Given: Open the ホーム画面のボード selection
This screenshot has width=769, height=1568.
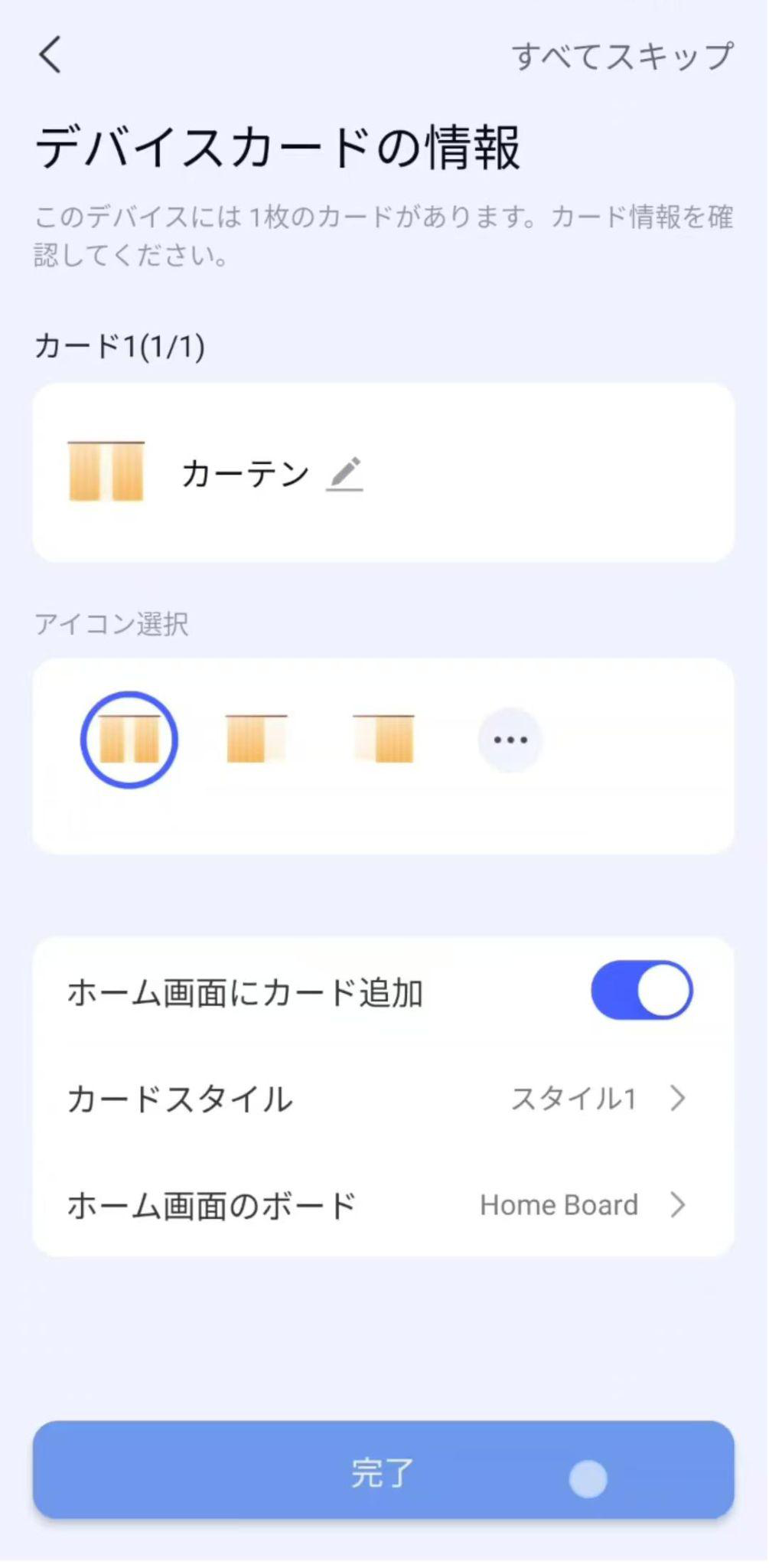Looking at the screenshot, I should pos(383,1204).
